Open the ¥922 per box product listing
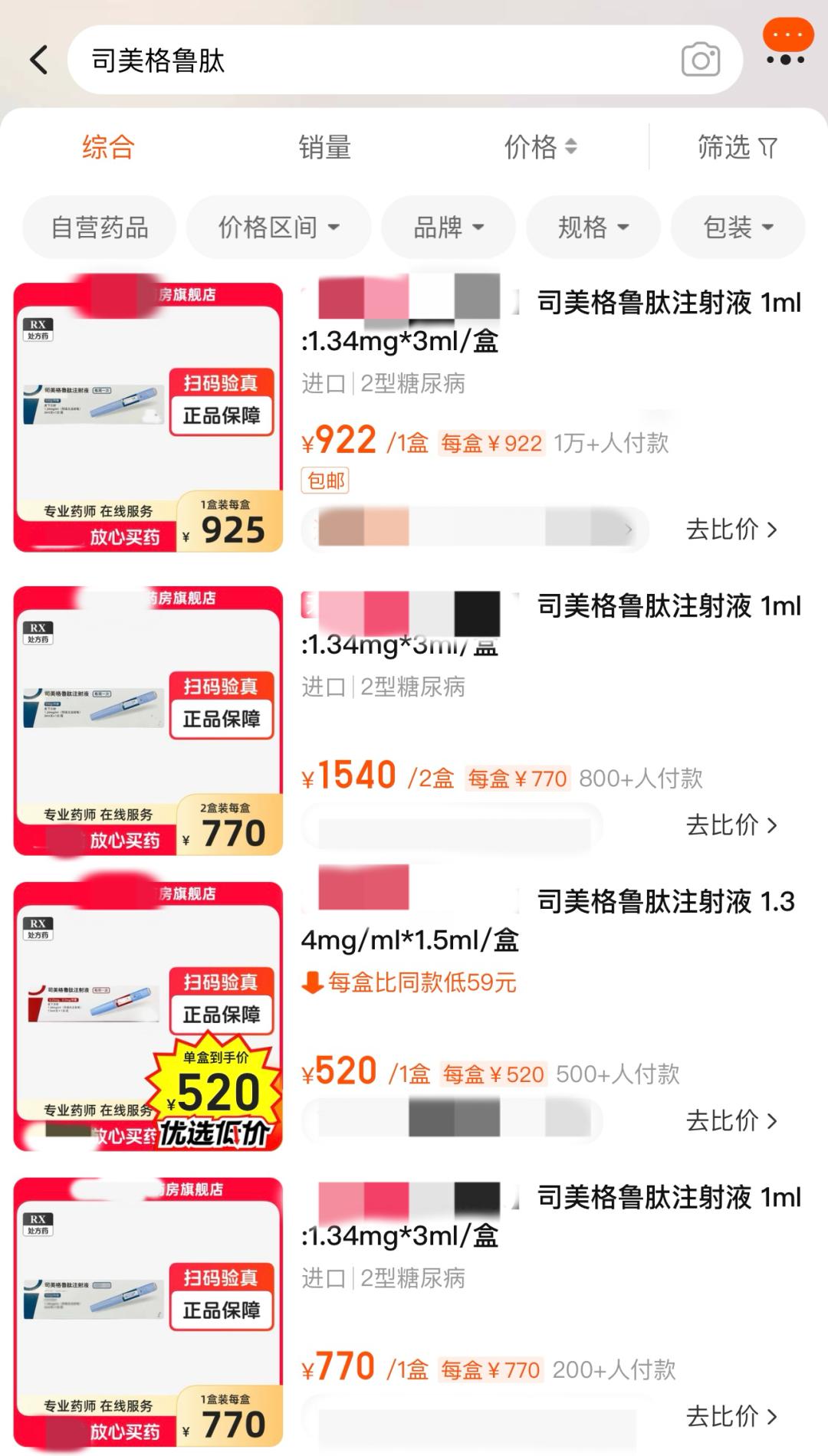The image size is (828, 1456). pyautogui.click(x=552, y=322)
